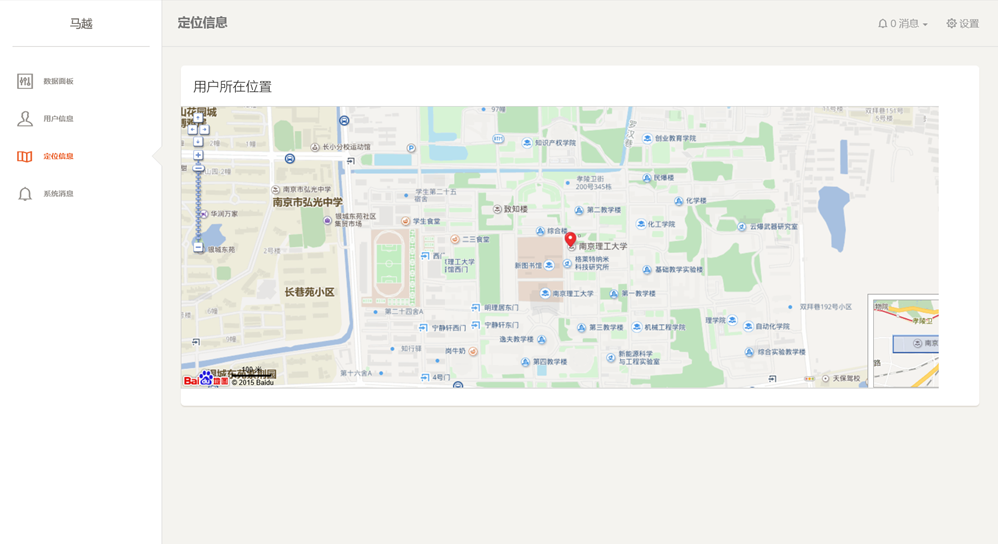The width and height of the screenshot is (998, 544).
Task: Tap the red location marker
Action: pyautogui.click(x=570, y=238)
